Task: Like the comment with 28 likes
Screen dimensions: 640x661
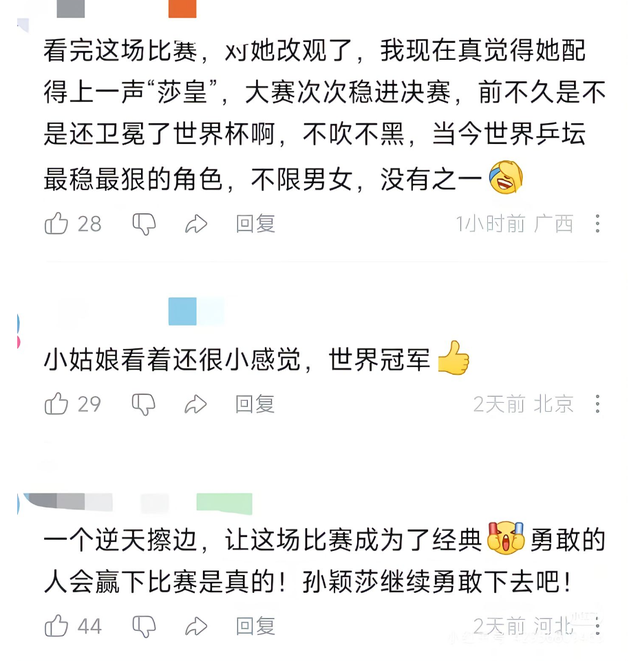Action: click(x=57, y=224)
